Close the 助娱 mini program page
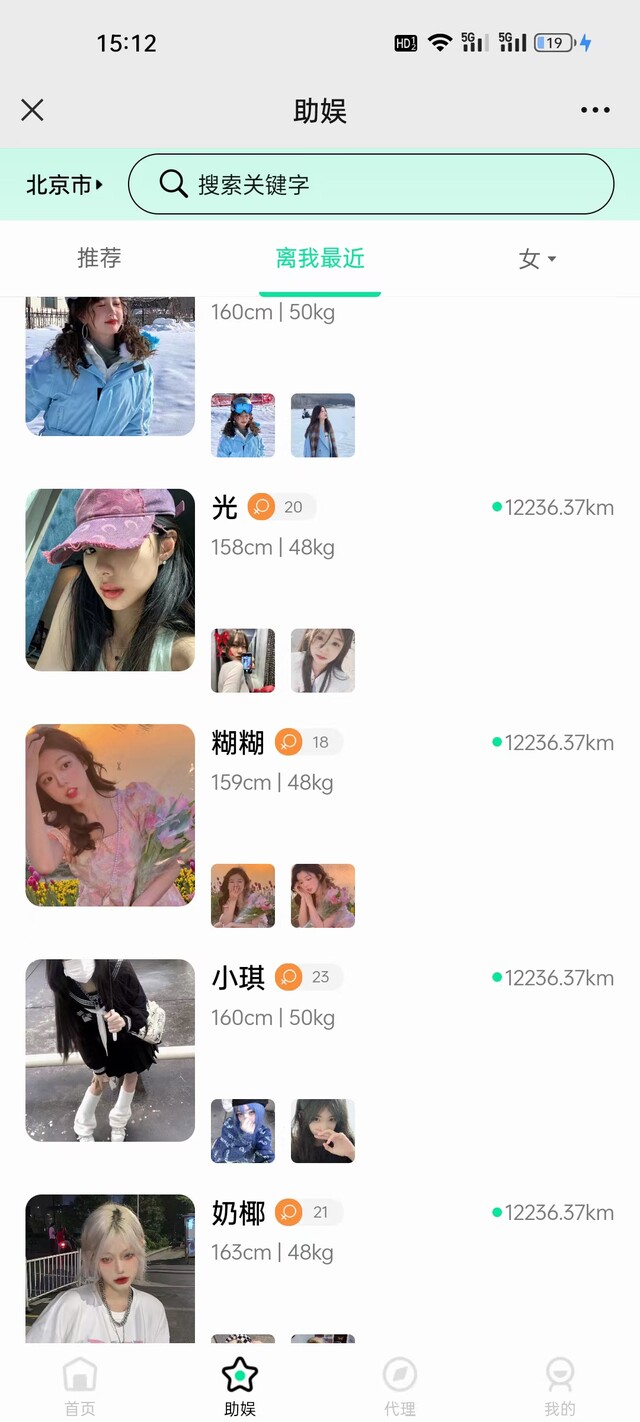 coord(32,110)
